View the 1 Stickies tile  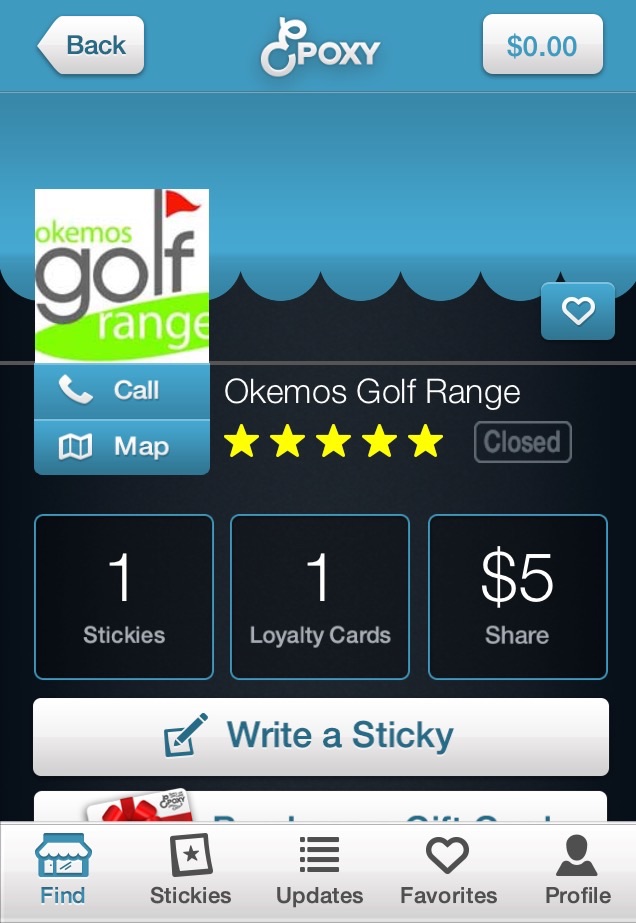[x=124, y=597]
